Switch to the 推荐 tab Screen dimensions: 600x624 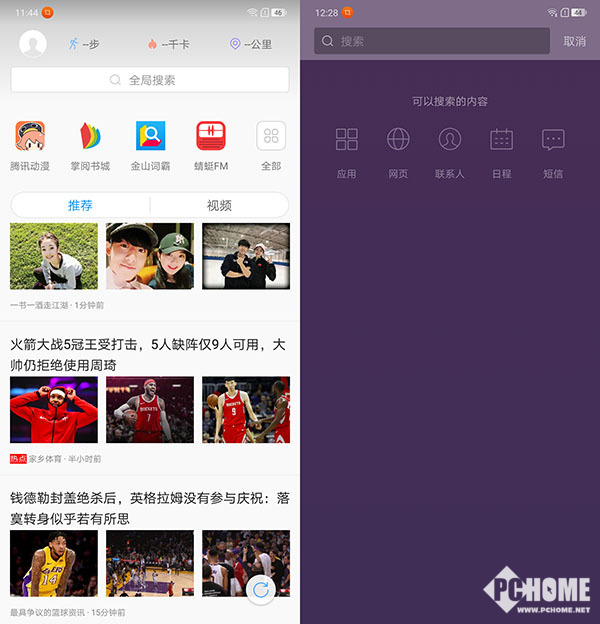pos(80,205)
